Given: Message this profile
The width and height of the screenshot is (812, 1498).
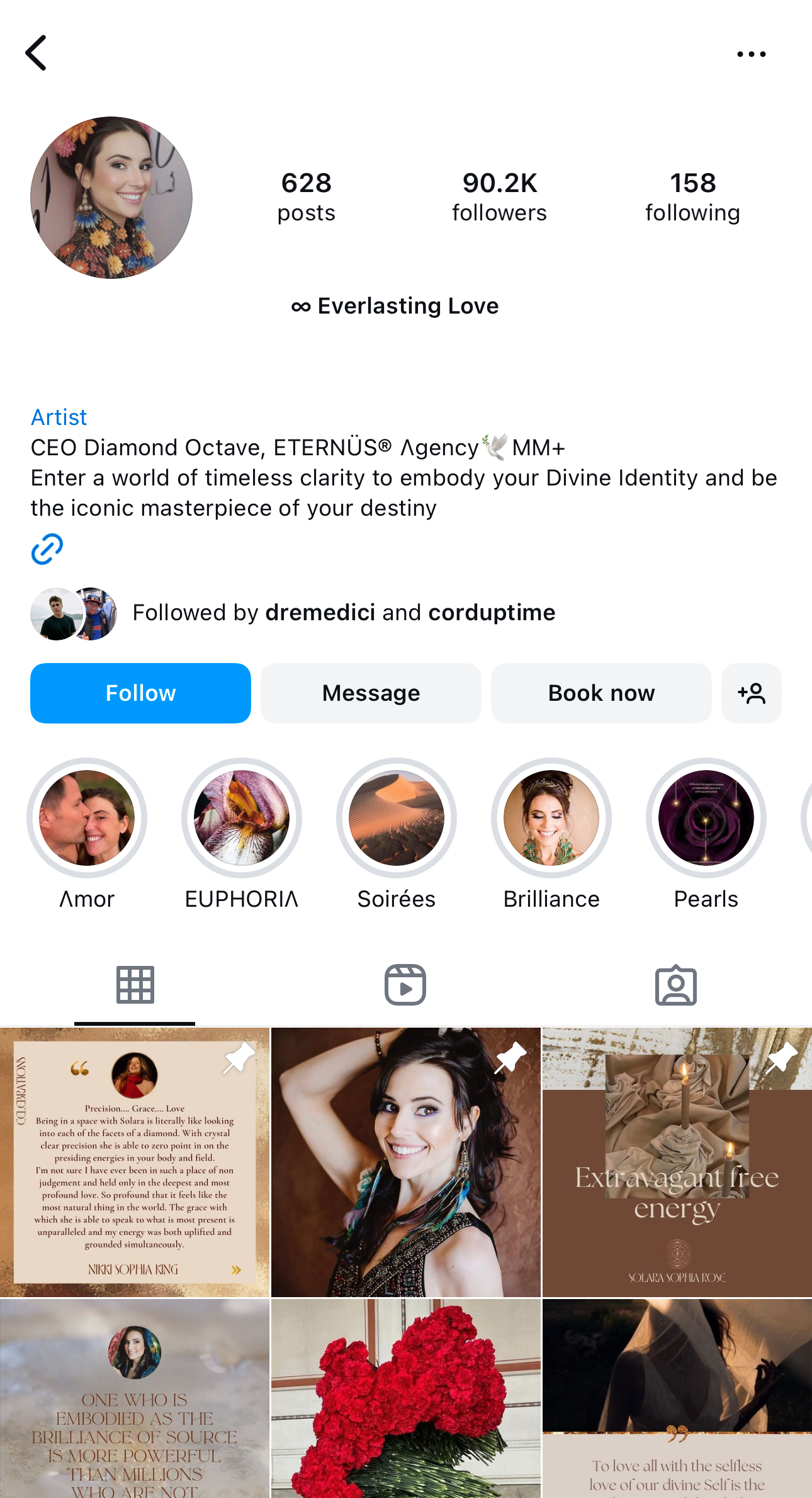Looking at the screenshot, I should [x=371, y=693].
